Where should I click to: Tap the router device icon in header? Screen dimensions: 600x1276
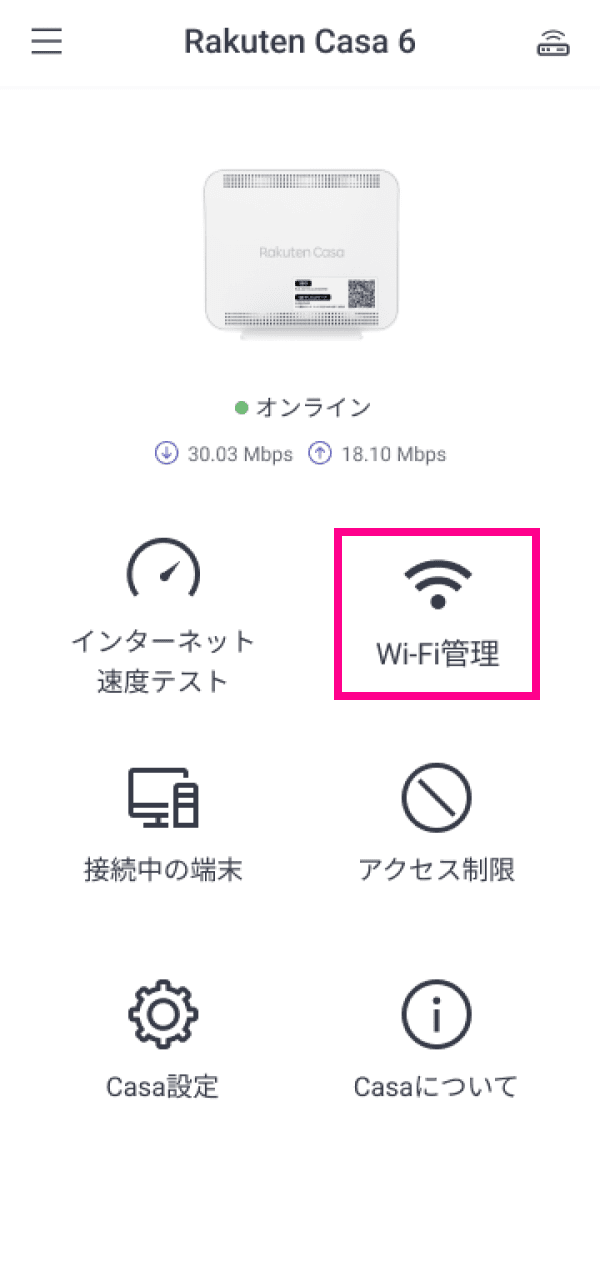click(553, 43)
